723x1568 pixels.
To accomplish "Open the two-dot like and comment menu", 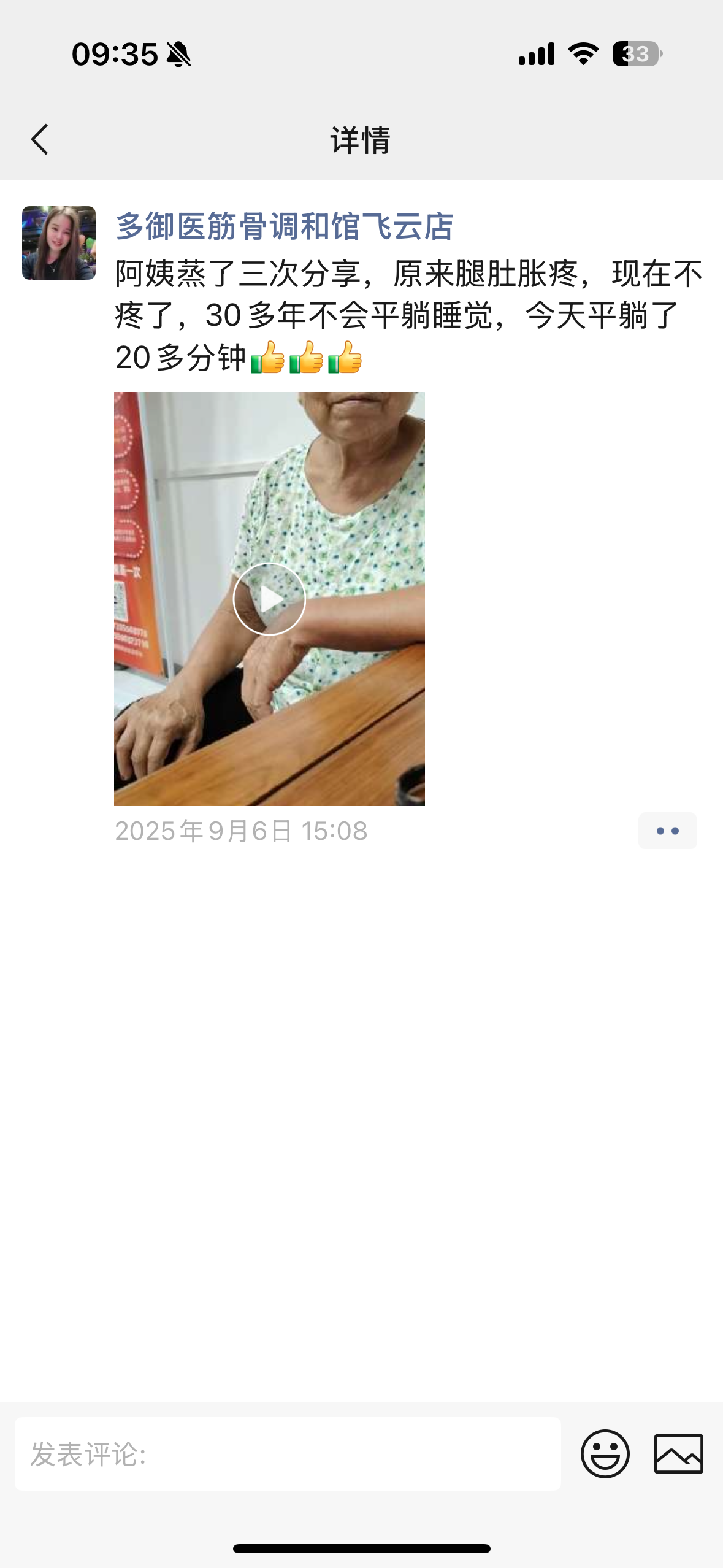I will point(667,831).
